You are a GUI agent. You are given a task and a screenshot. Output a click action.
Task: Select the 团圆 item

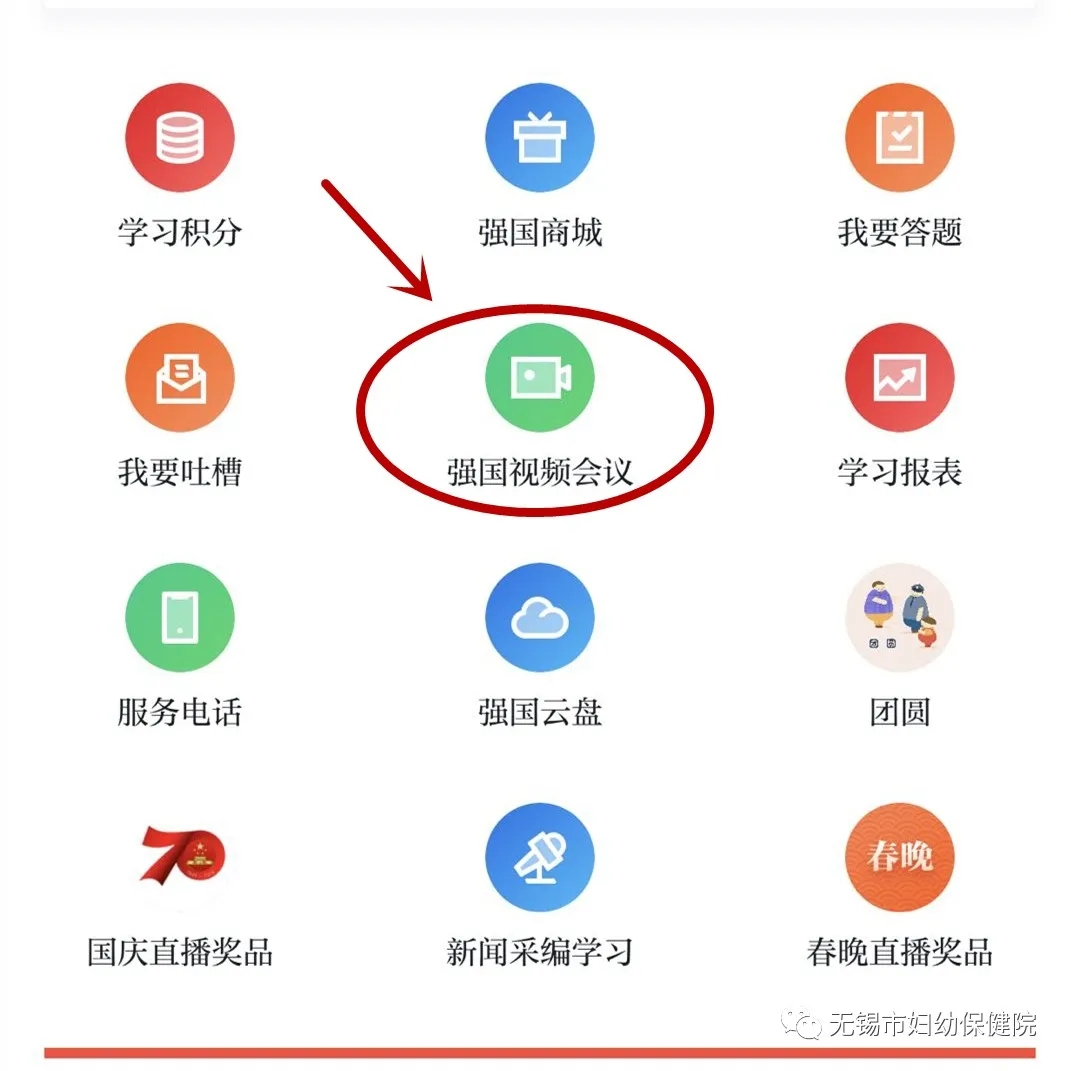(899, 618)
